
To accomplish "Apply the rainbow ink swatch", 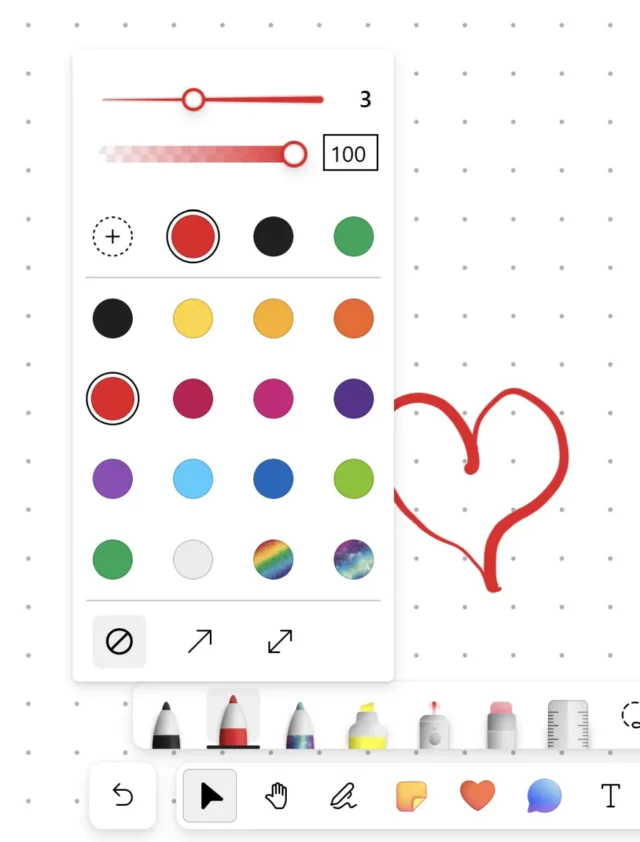I will (x=273, y=559).
